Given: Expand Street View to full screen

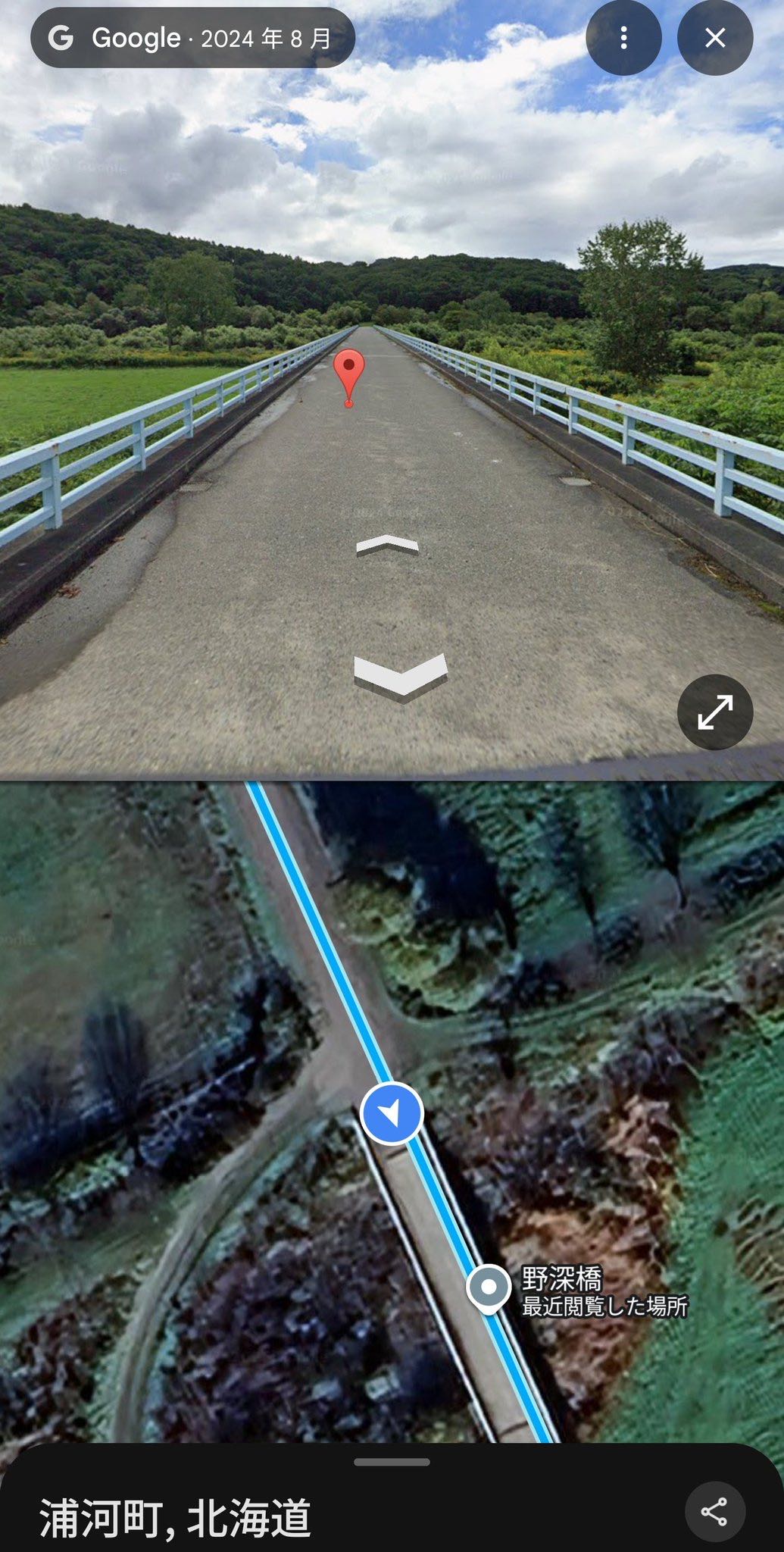Looking at the screenshot, I should (x=714, y=712).
